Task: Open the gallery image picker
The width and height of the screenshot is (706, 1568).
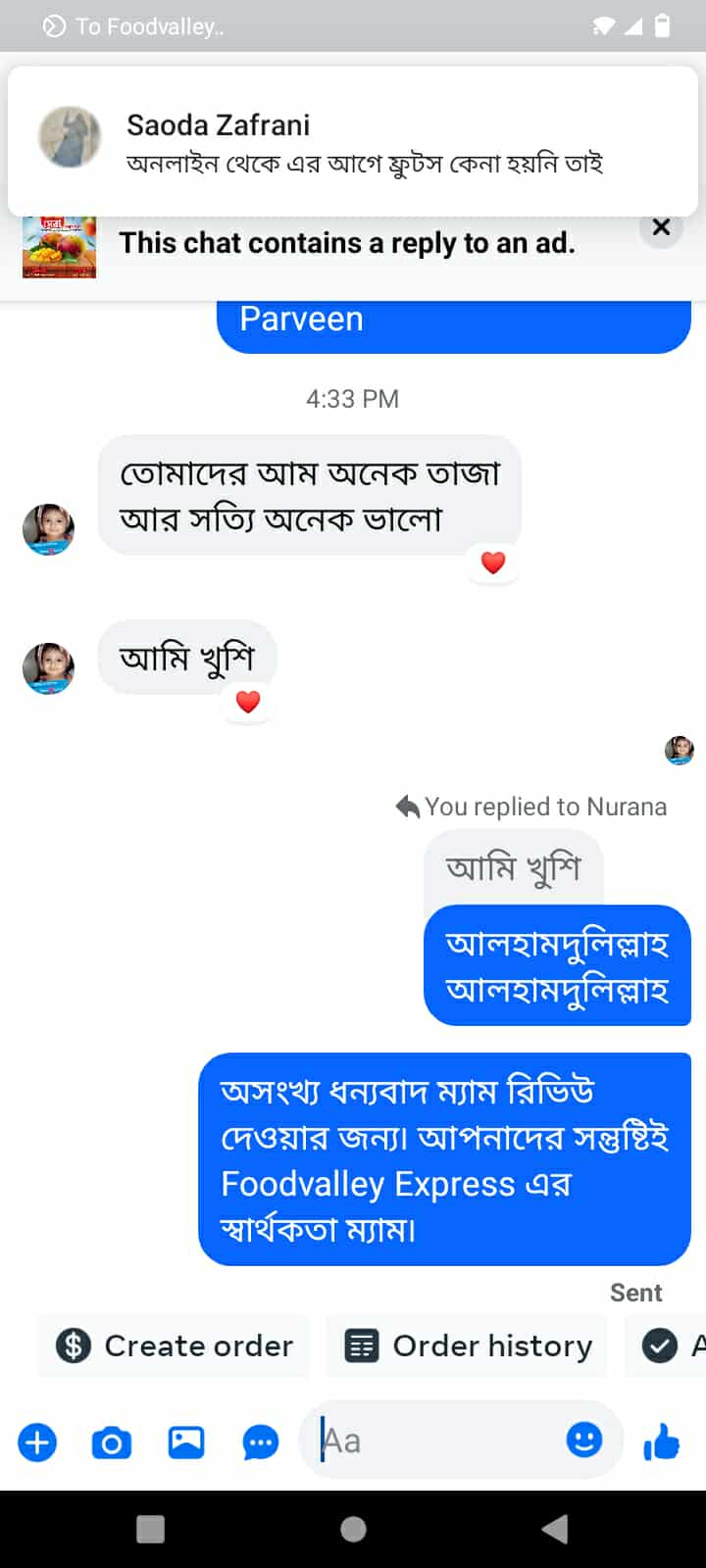Action: pyautogui.click(x=186, y=1443)
